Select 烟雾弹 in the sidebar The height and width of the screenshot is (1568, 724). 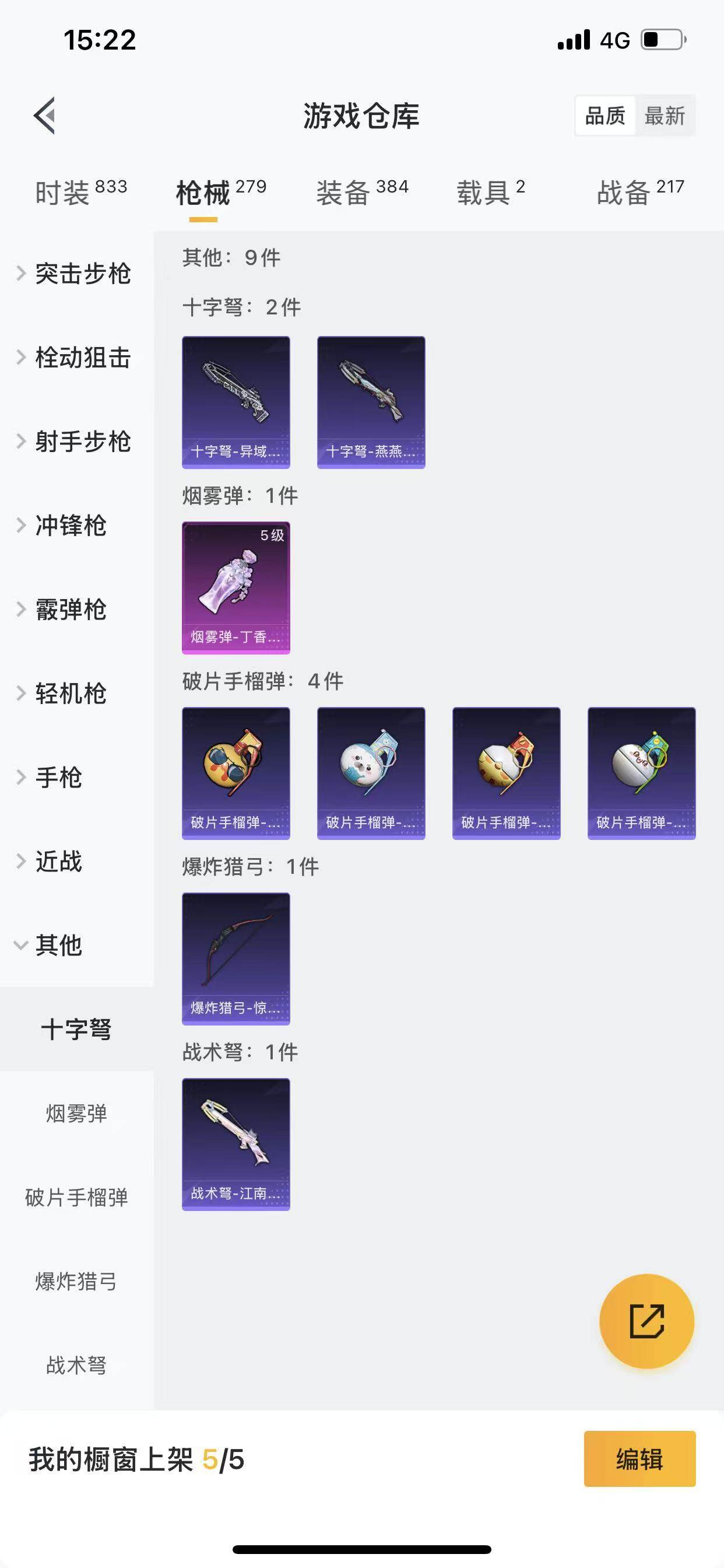pyautogui.click(x=77, y=1114)
